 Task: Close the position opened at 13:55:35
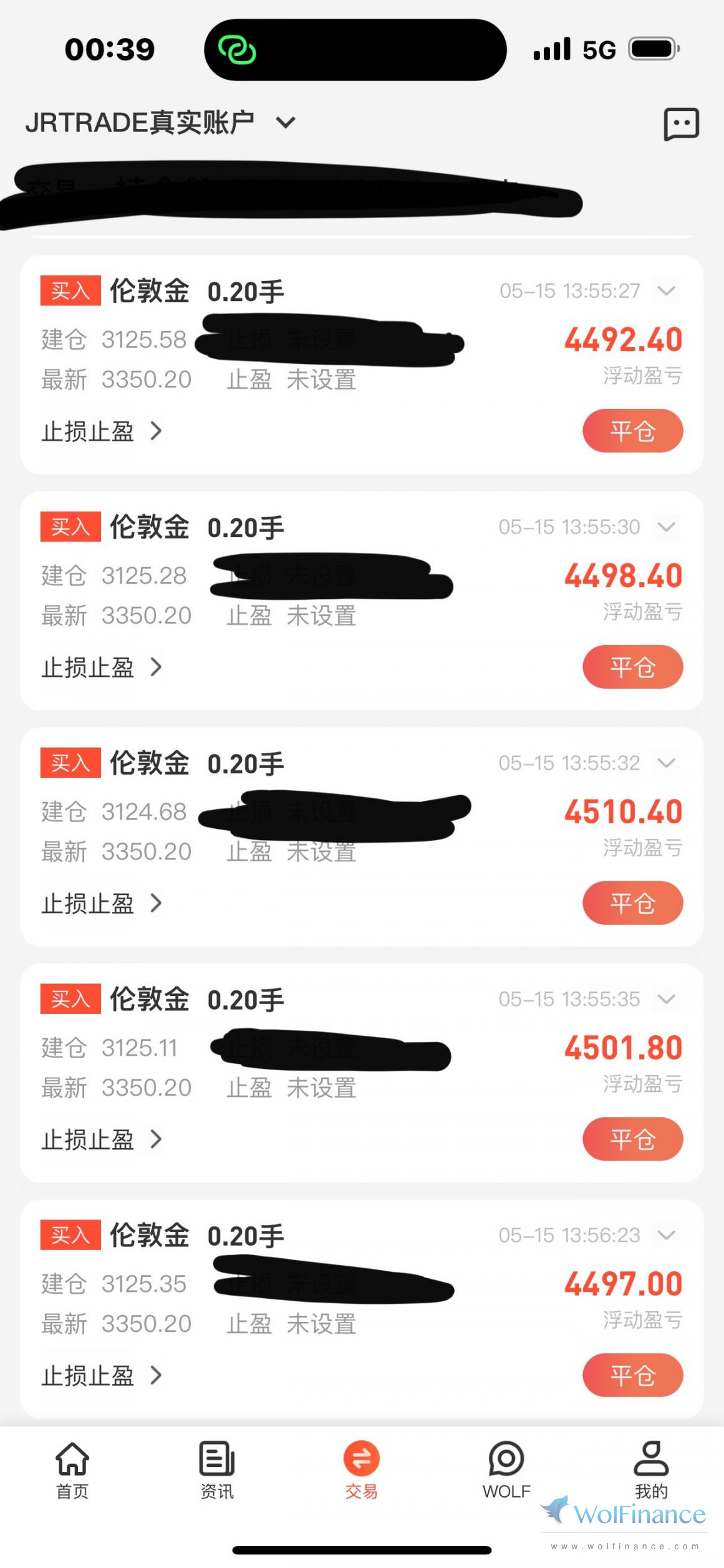click(x=632, y=1139)
